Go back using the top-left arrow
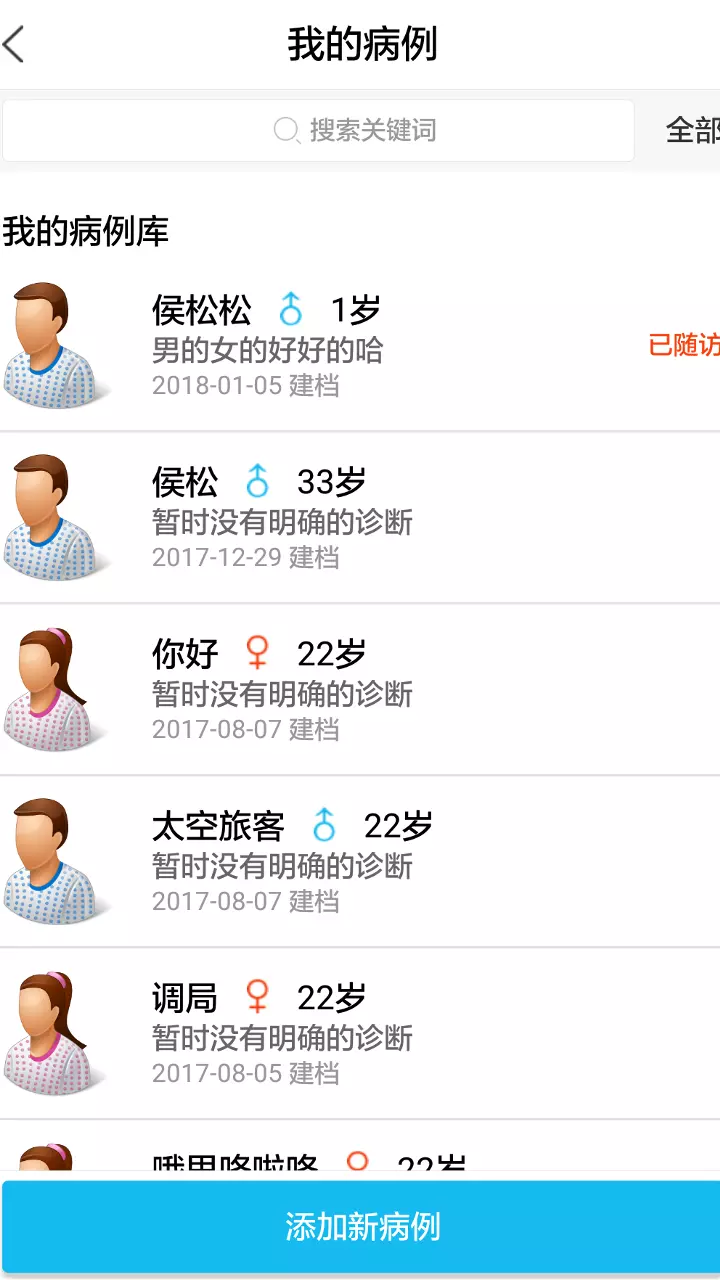The height and width of the screenshot is (1280, 720). tap(14, 45)
